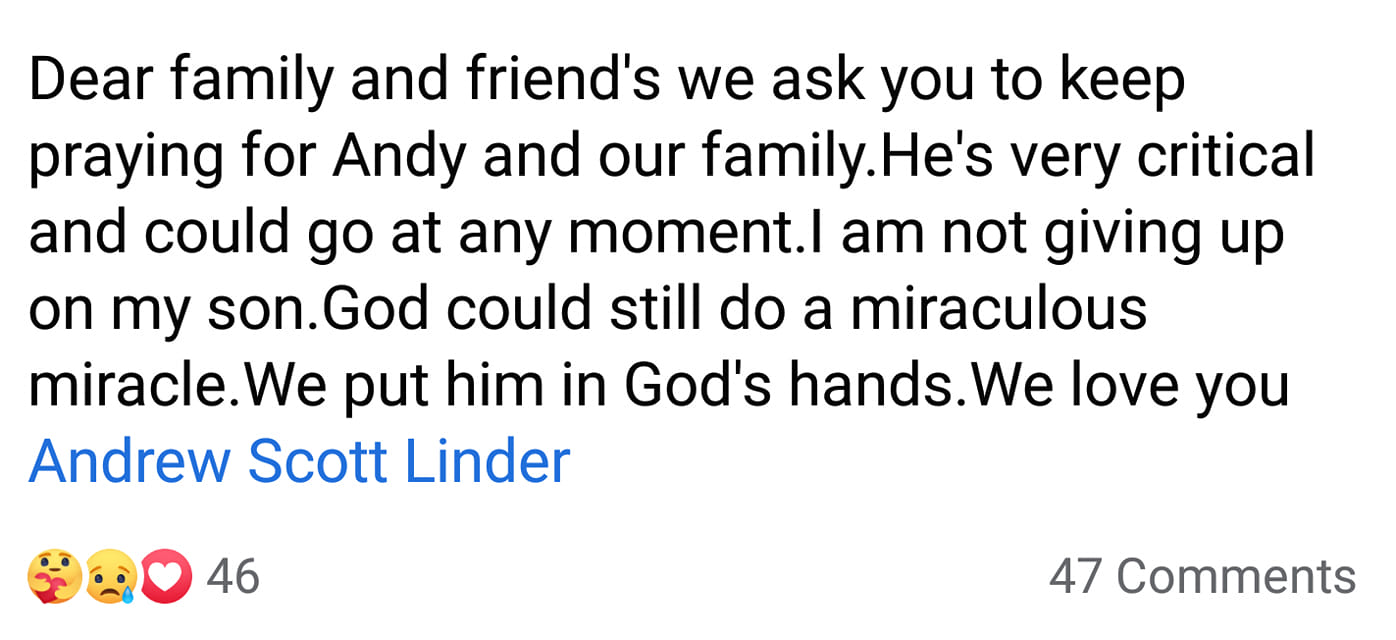Open Andrew Scott Linder's tagged profile
The image size is (1396, 640).
(x=299, y=462)
